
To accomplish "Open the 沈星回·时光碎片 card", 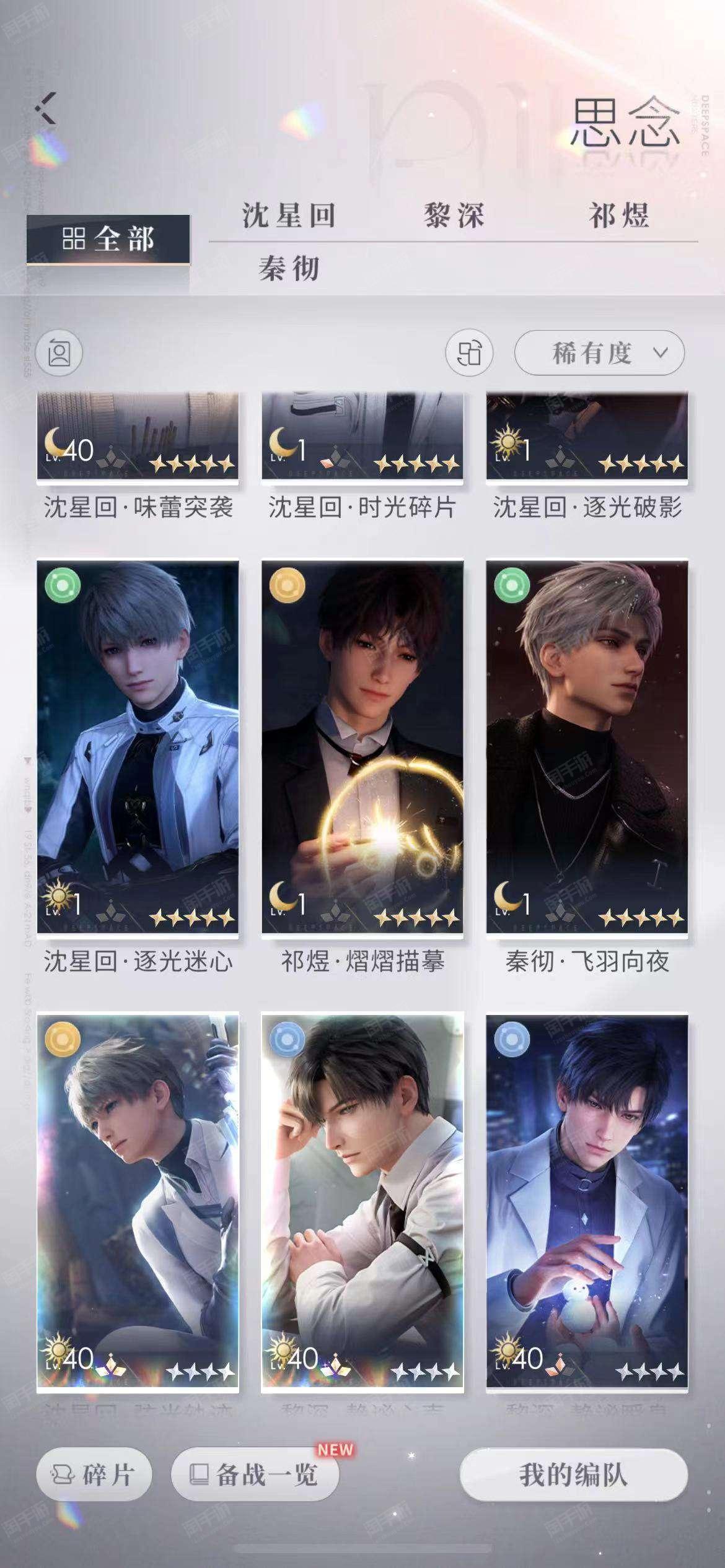I will [x=362, y=437].
